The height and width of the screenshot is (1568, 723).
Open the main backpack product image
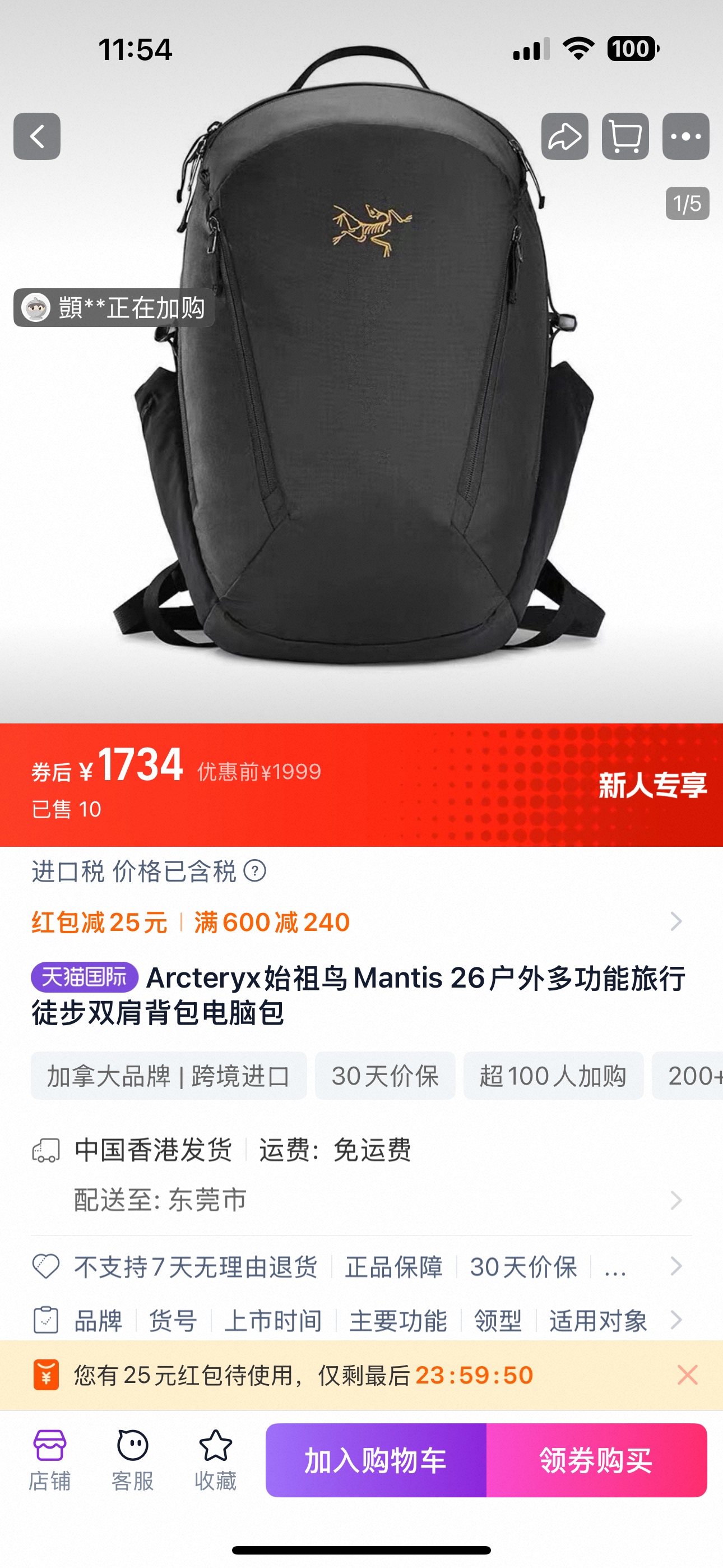(x=361, y=377)
